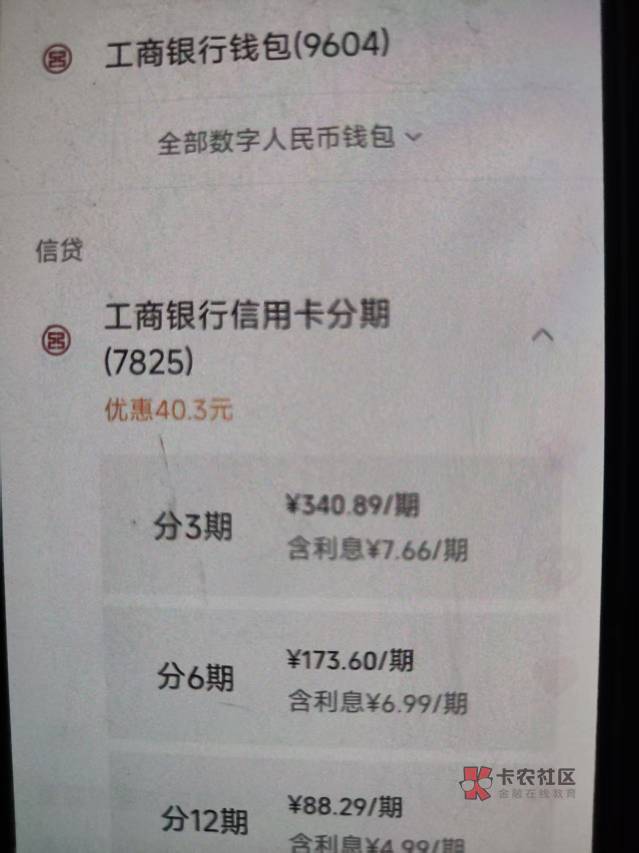
Task: Choose the 分3期 installment plan
Action: 330,527
